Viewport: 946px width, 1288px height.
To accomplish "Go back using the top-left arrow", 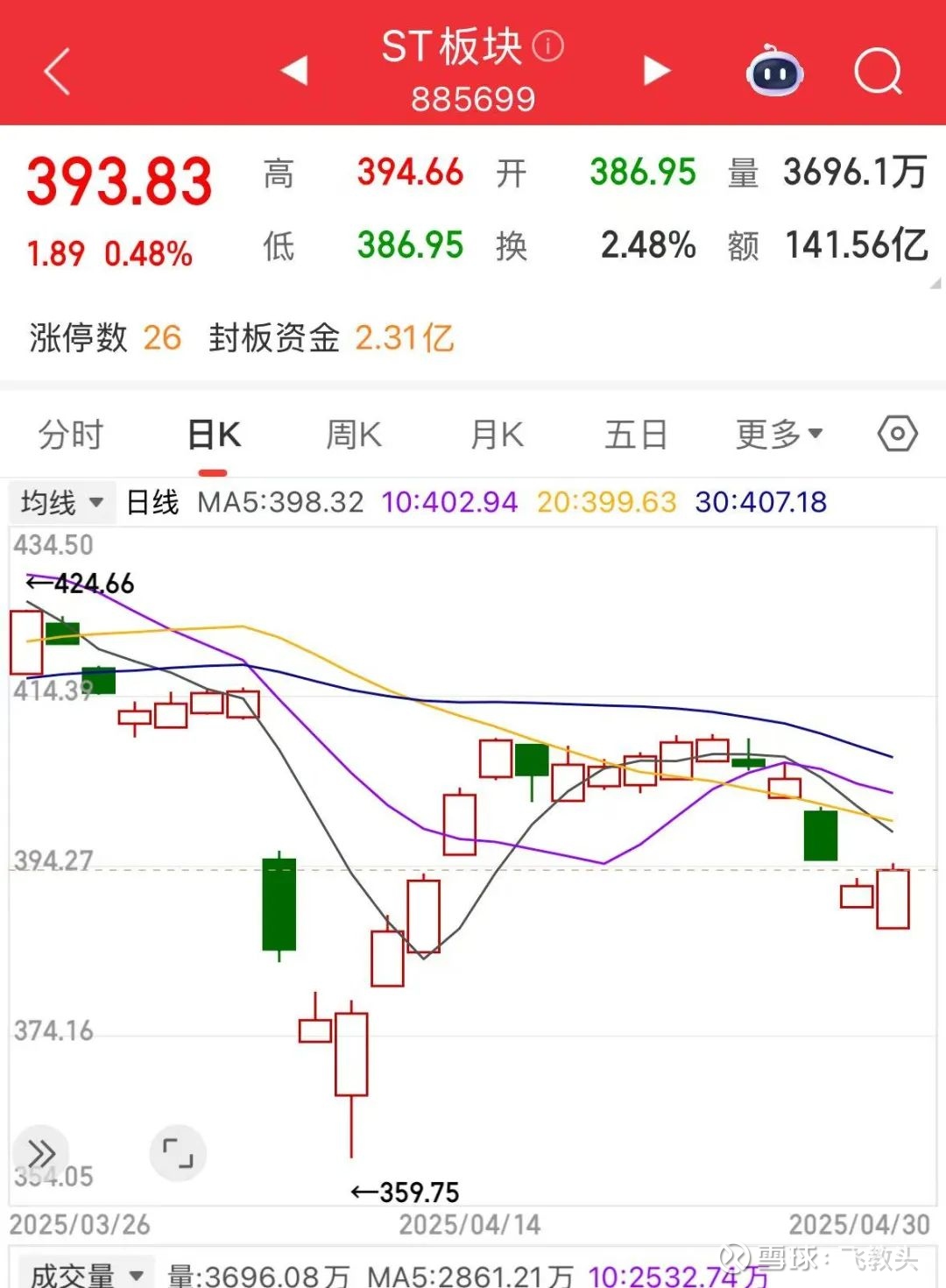I will click(56, 72).
